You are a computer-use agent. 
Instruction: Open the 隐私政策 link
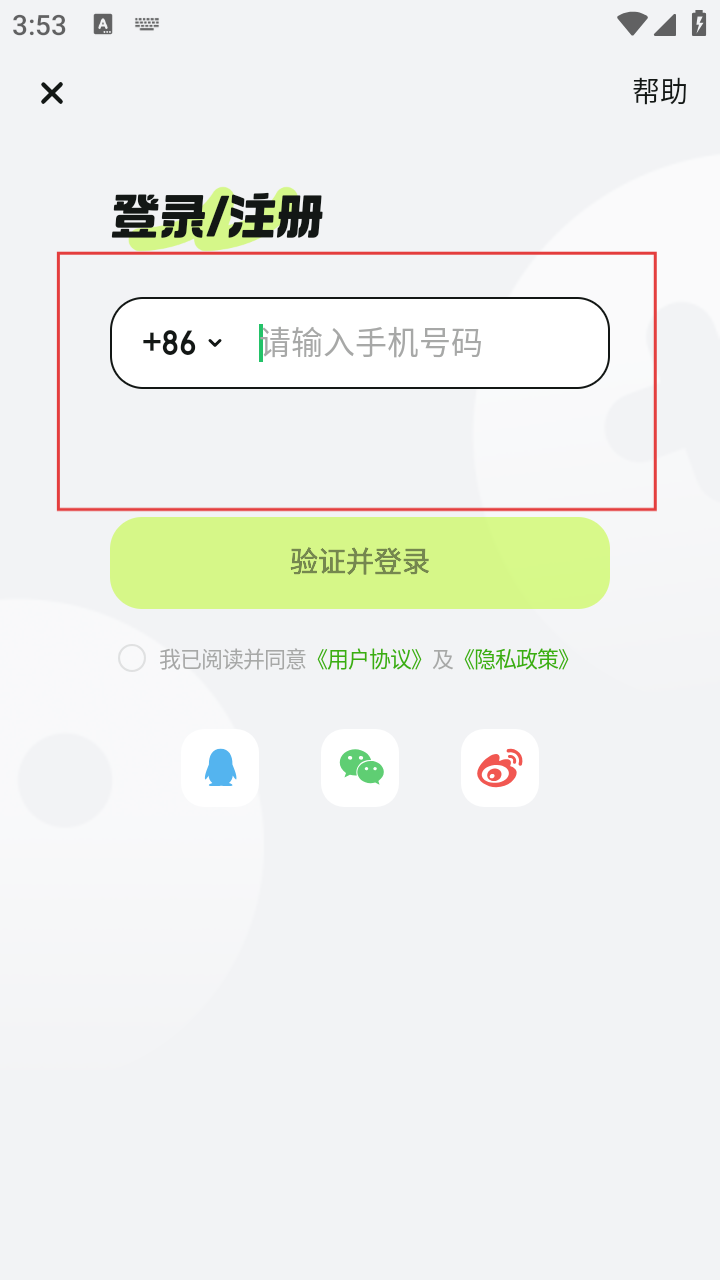pos(516,659)
